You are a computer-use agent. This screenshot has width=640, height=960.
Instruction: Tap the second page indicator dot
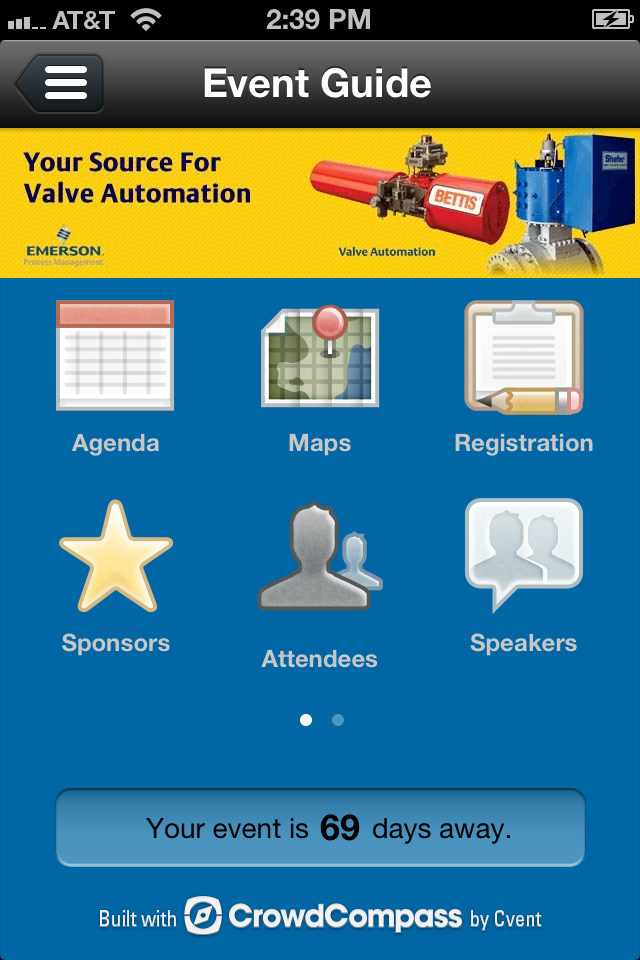(x=338, y=719)
